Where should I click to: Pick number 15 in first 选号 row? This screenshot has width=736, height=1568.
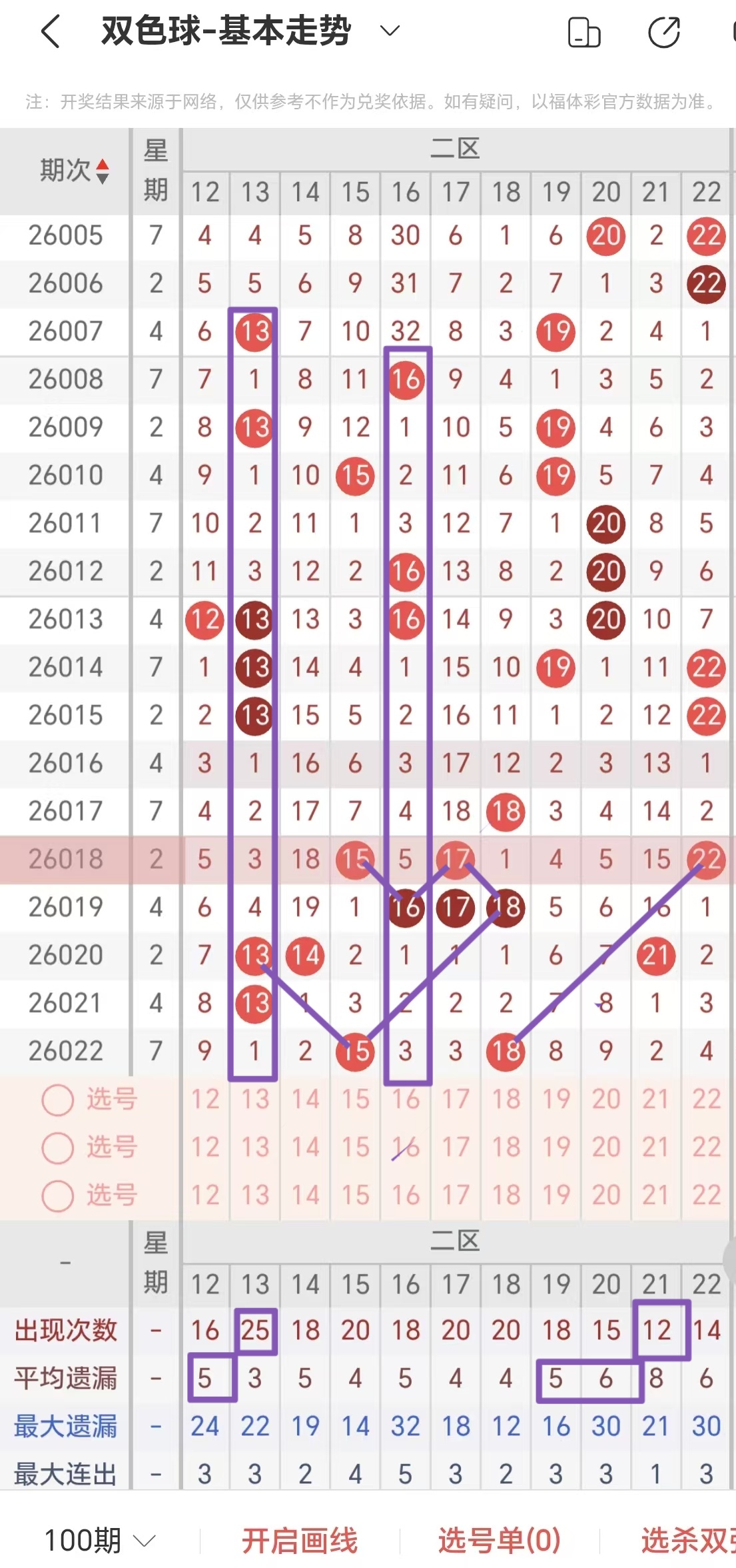(x=355, y=1099)
